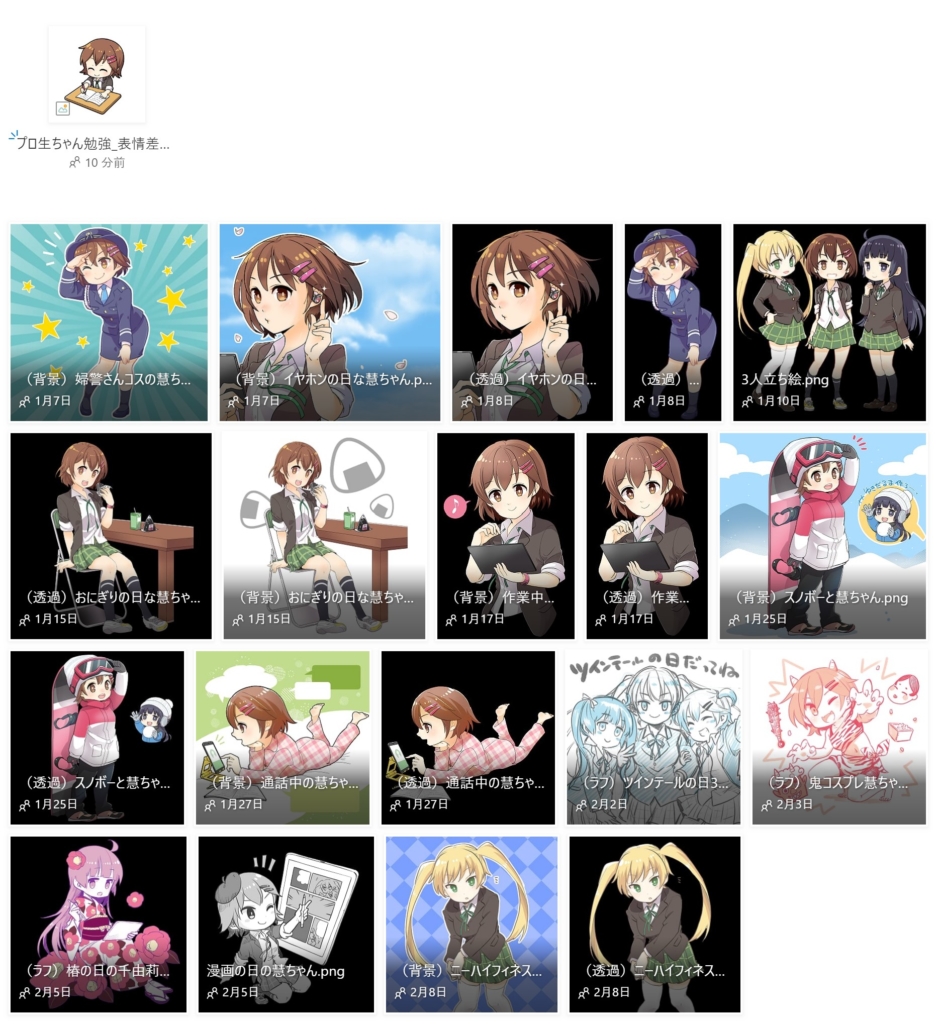Open (透過)イヤホンの日 image
Screen dimensions: 937x1024
(532, 322)
